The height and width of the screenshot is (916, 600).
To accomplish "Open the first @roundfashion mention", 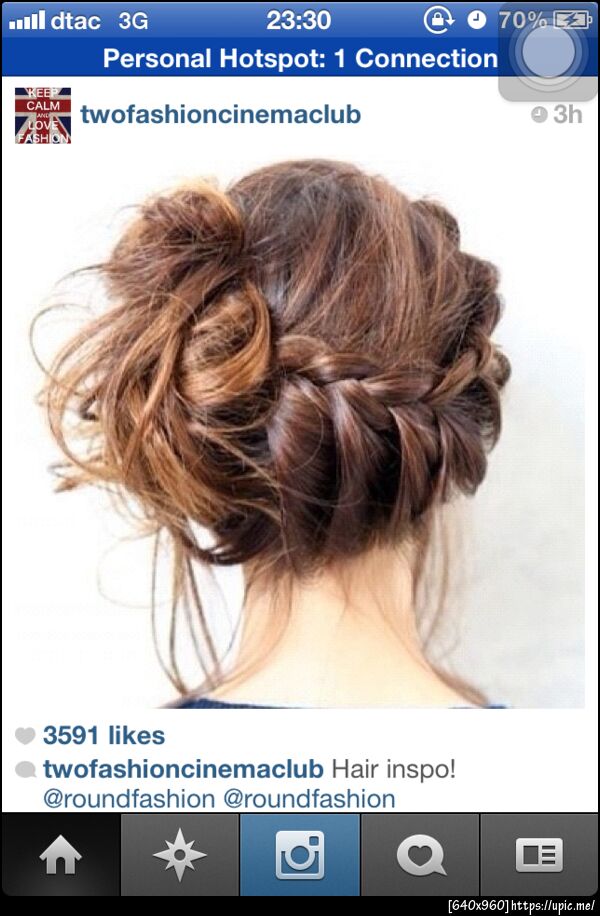I will [129, 799].
